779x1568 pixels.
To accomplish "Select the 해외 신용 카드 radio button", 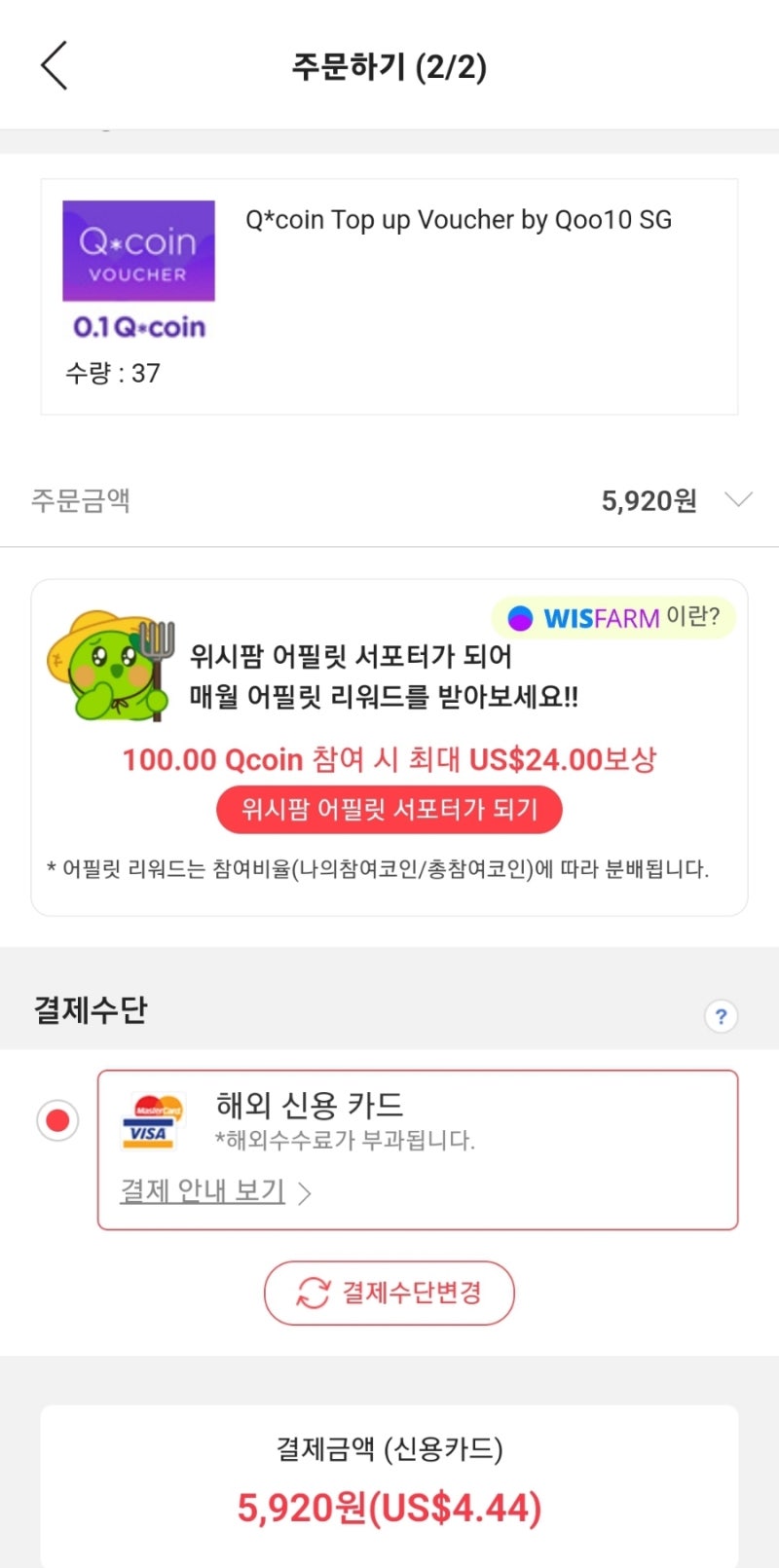I will click(x=57, y=1120).
